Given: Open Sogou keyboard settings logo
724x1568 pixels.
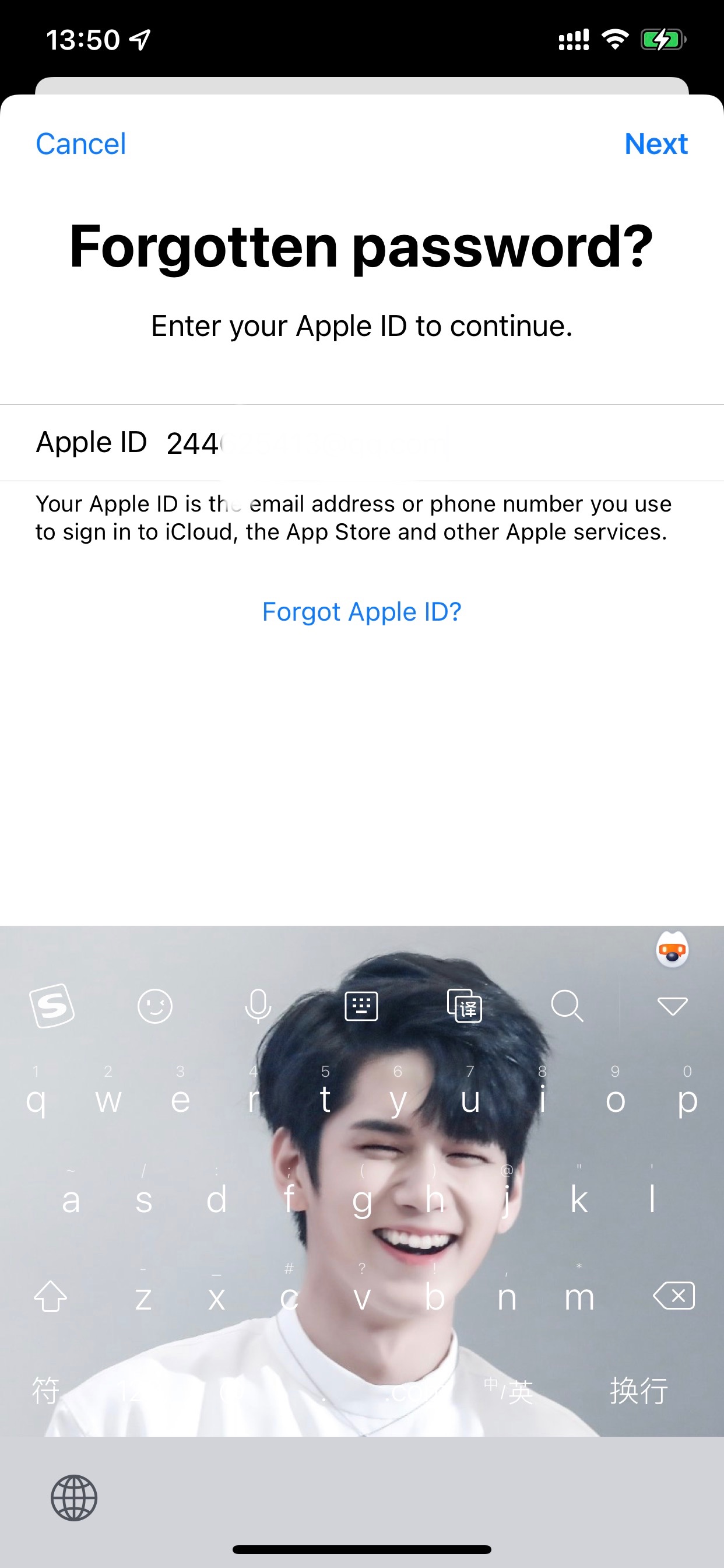Looking at the screenshot, I should click(x=52, y=1006).
